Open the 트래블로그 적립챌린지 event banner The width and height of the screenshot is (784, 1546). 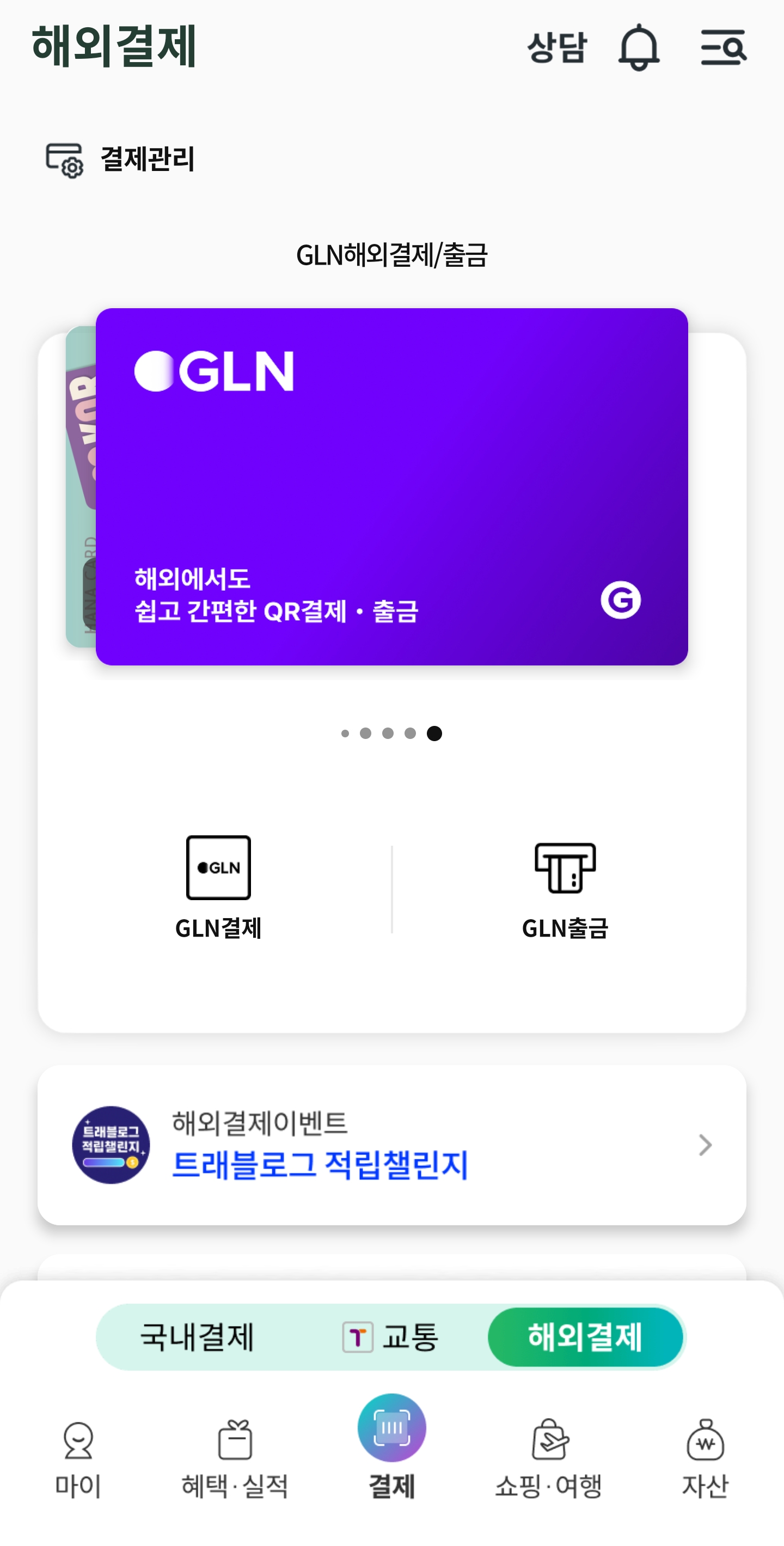[391, 1145]
